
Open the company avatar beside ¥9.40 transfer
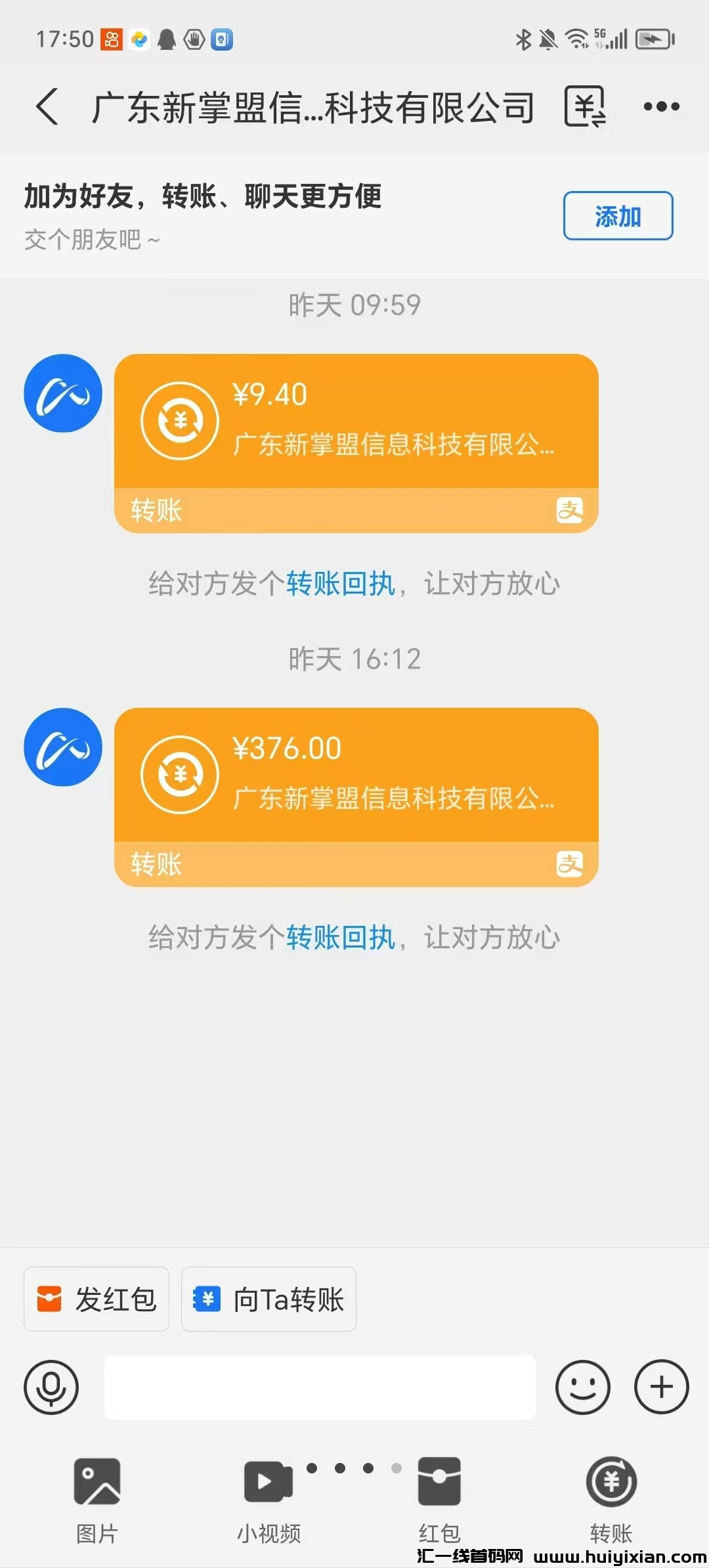(63, 393)
